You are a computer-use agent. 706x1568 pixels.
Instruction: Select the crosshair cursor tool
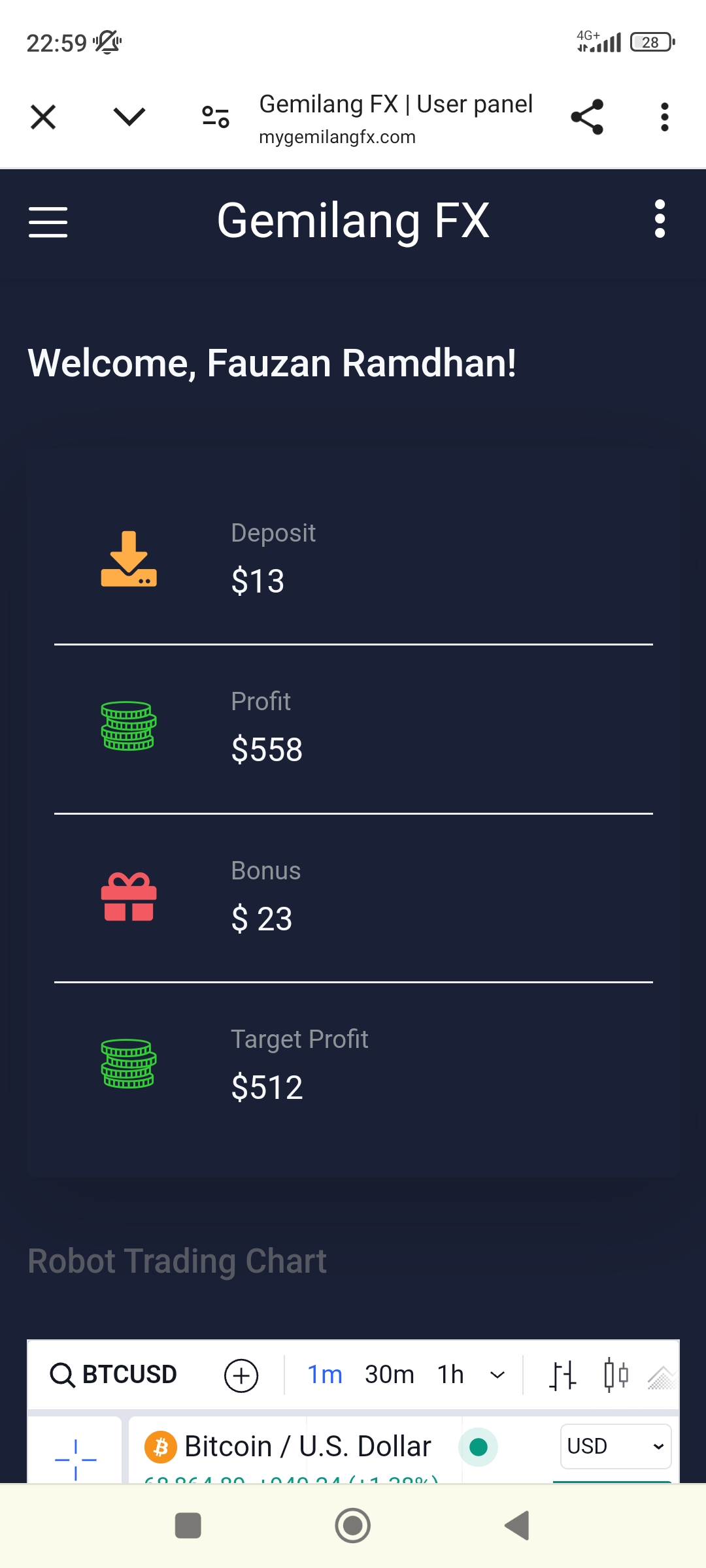pos(76,1454)
